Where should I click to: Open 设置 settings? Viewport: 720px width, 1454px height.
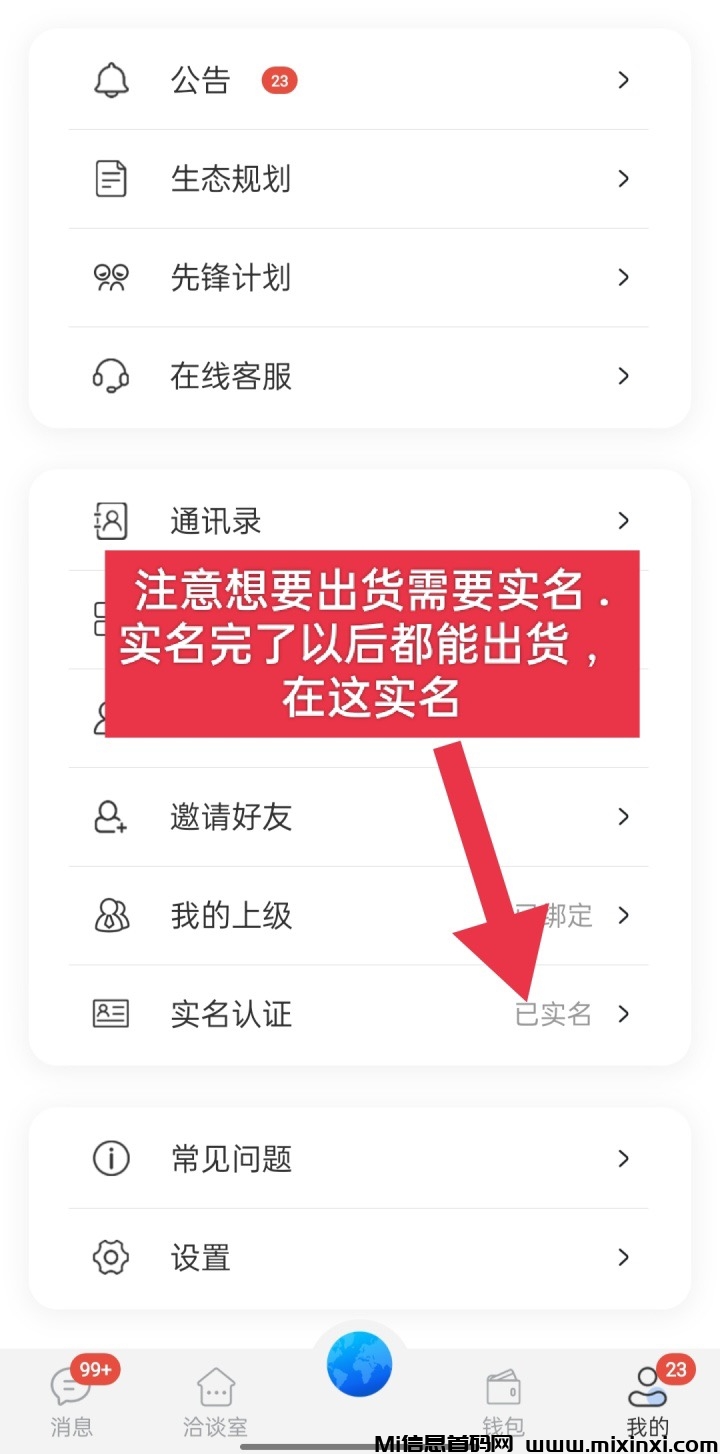[x=358, y=1257]
